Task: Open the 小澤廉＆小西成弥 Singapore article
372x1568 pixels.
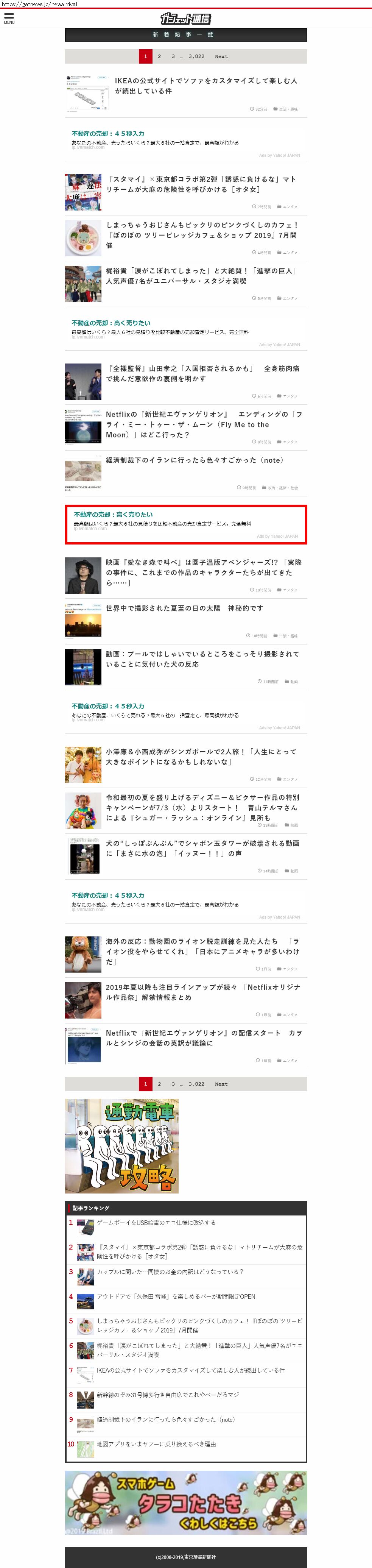Action: 201,757
